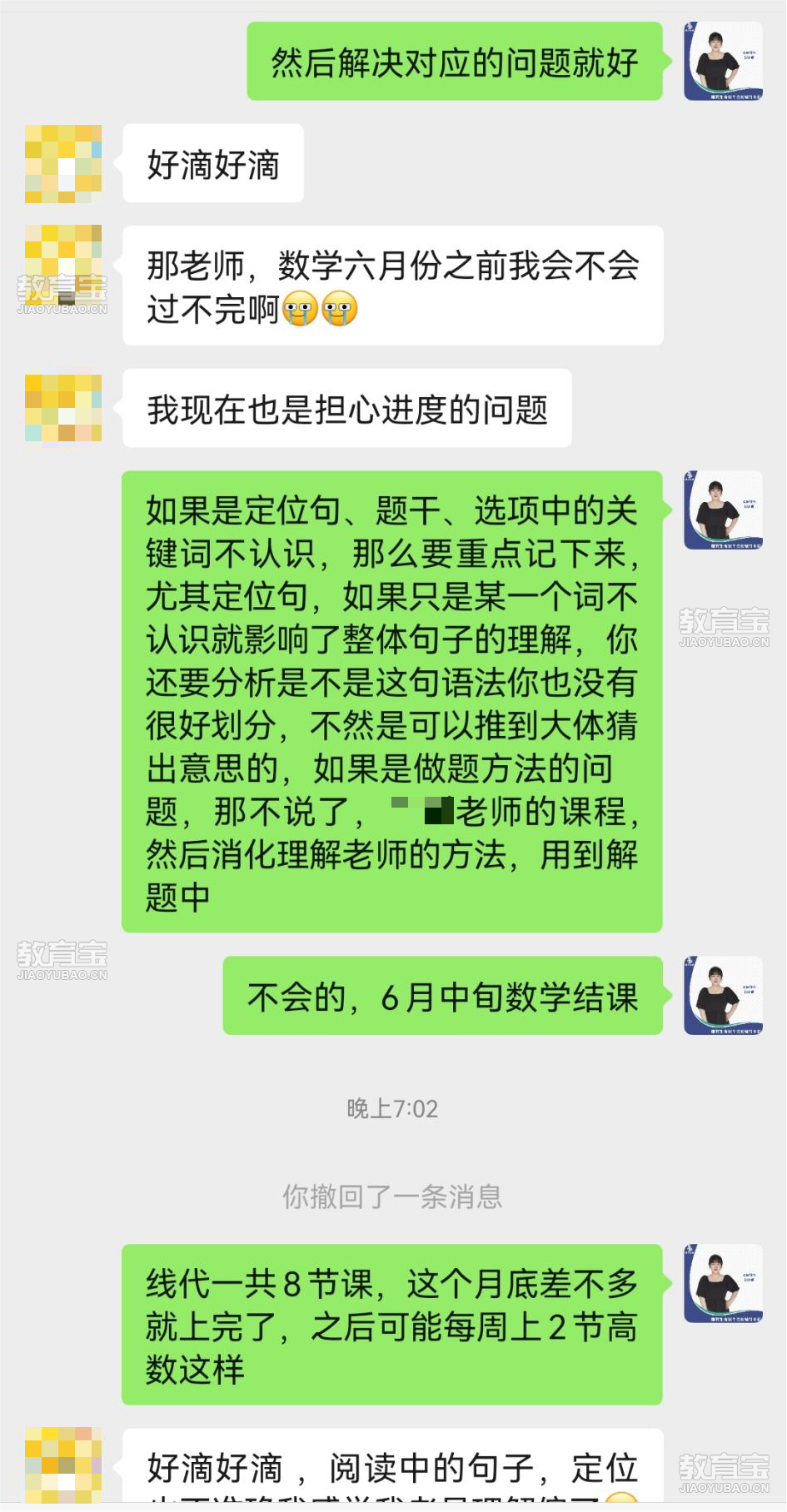
Task: View profile of avatar beside '线代一共8节课' message
Action: (723, 1284)
